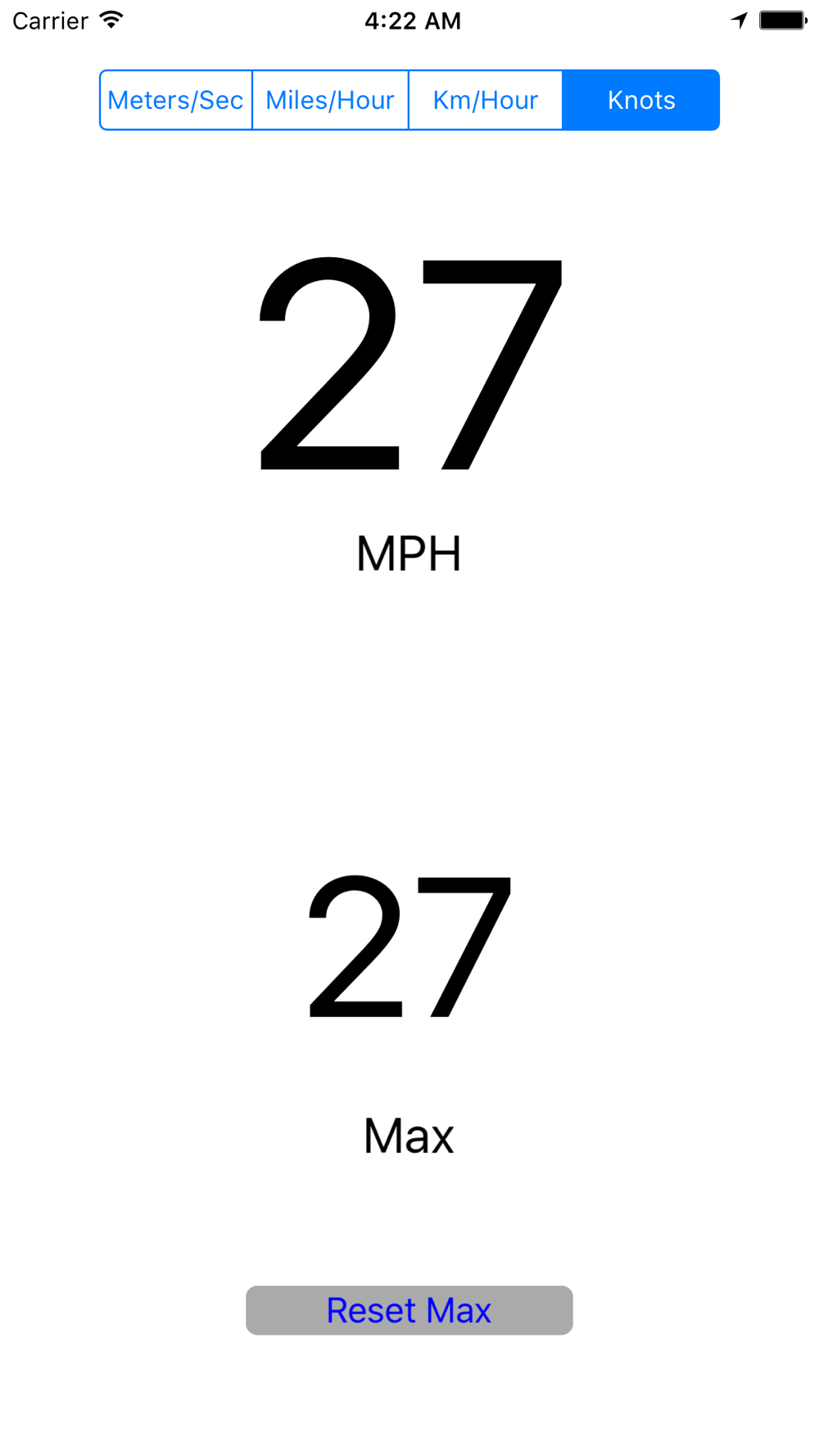Tap the Reset Max button

pyautogui.click(x=409, y=1310)
